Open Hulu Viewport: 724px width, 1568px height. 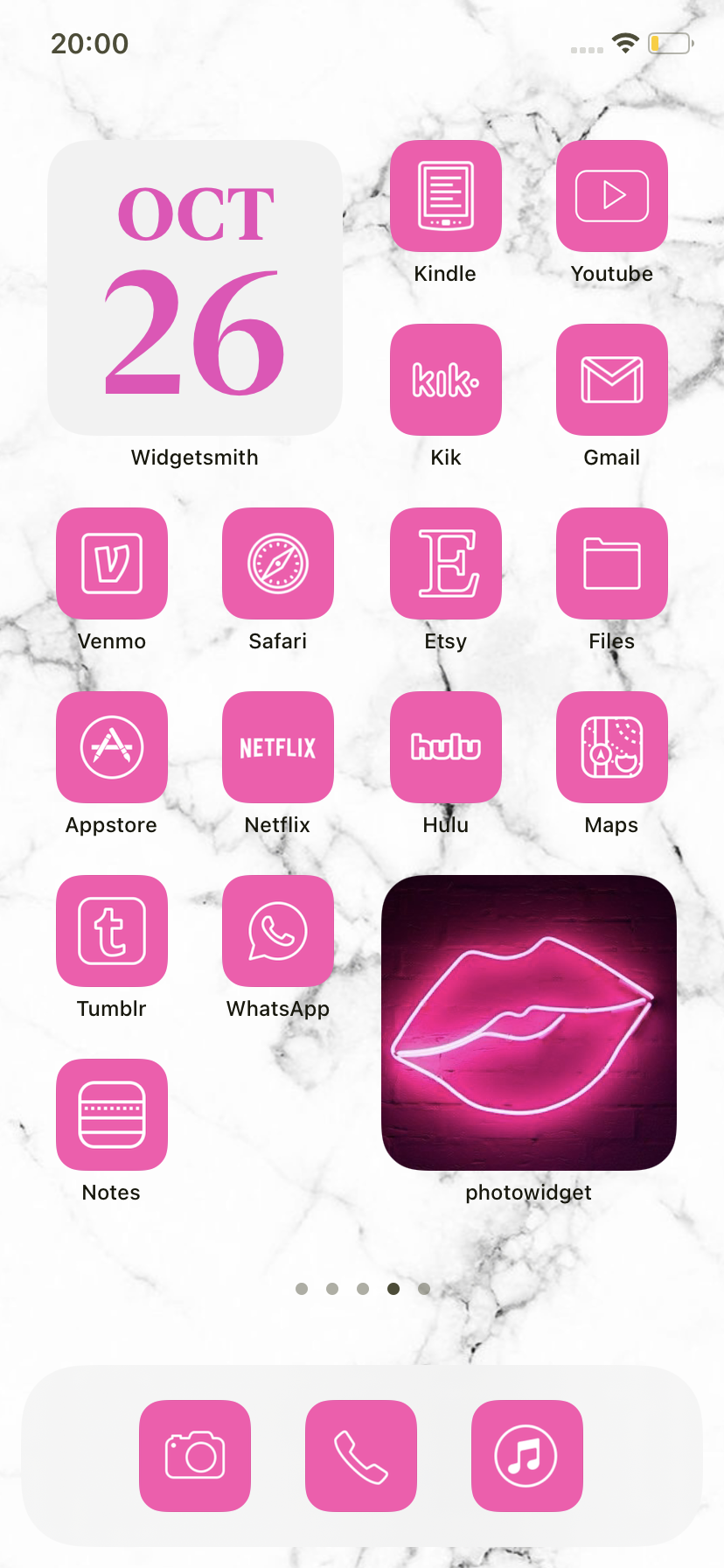pos(446,747)
